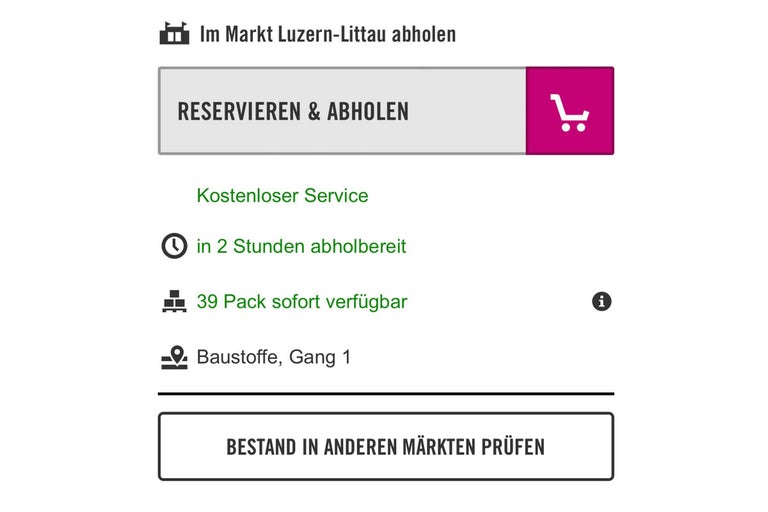Check Bestand in anderen Märkten prüfen
The image size is (768, 512).
pyautogui.click(x=385, y=446)
